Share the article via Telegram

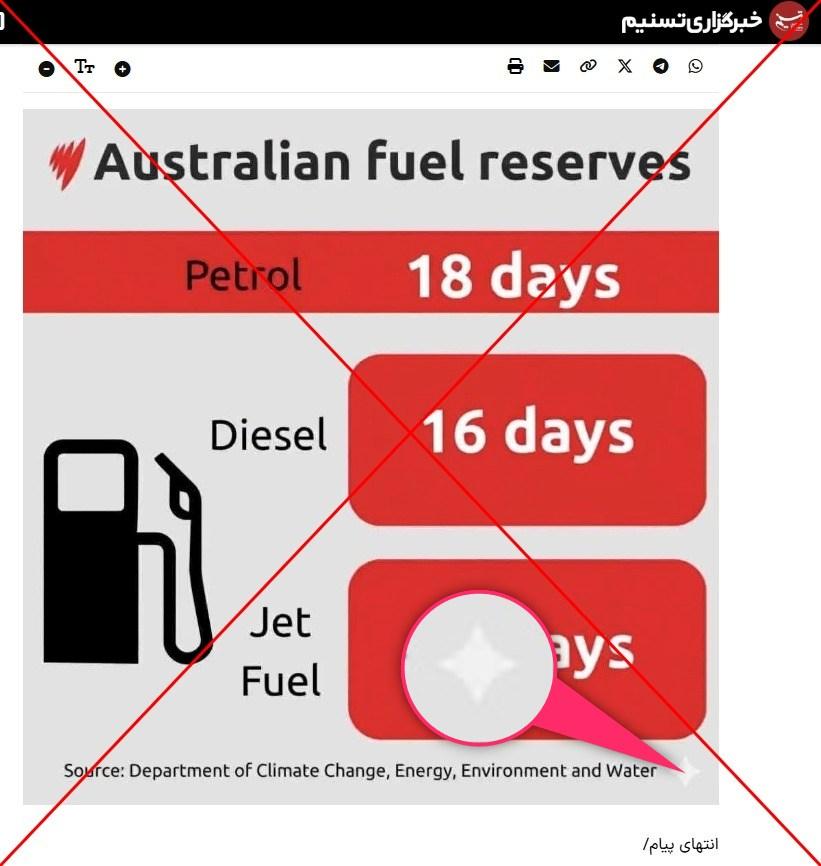coord(660,67)
